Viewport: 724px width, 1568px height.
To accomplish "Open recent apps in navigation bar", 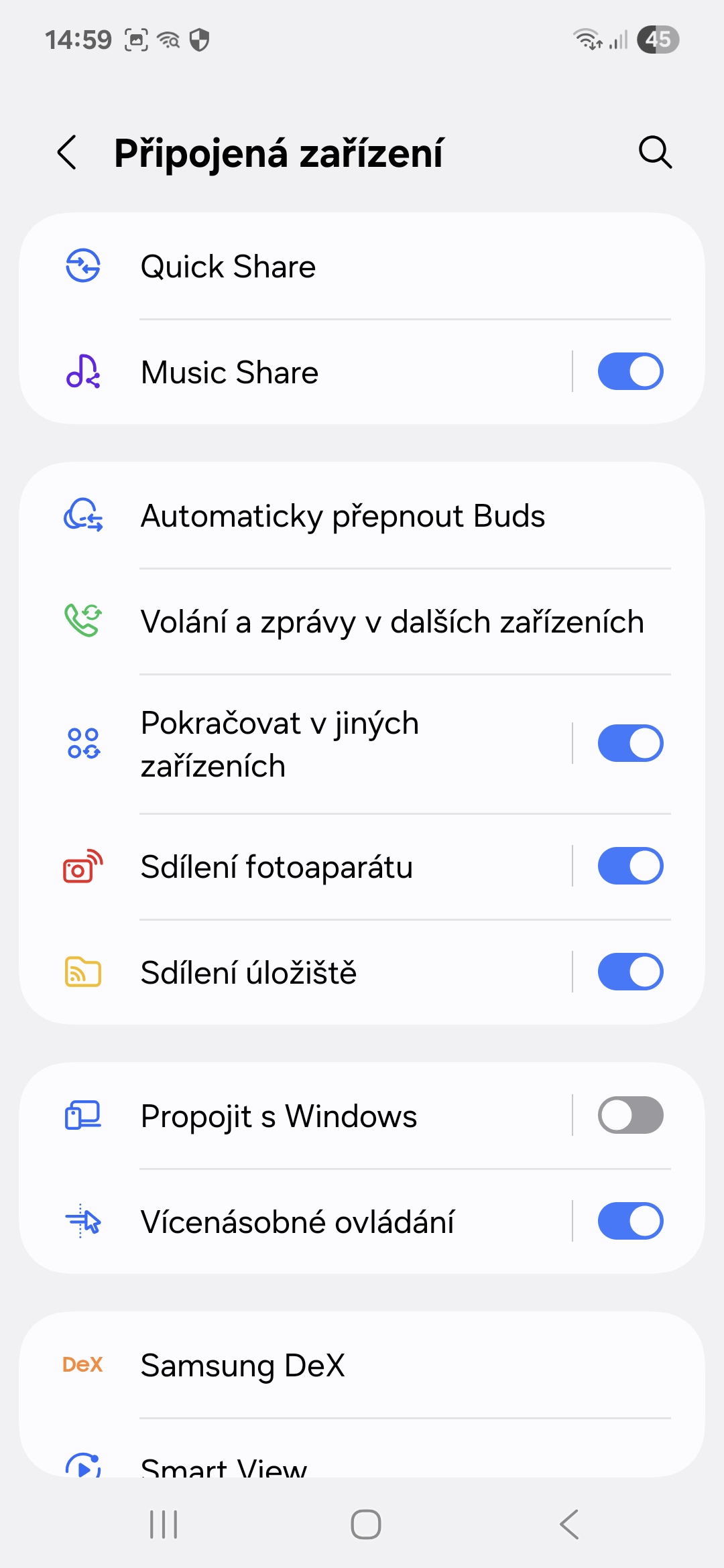I will [x=164, y=1524].
